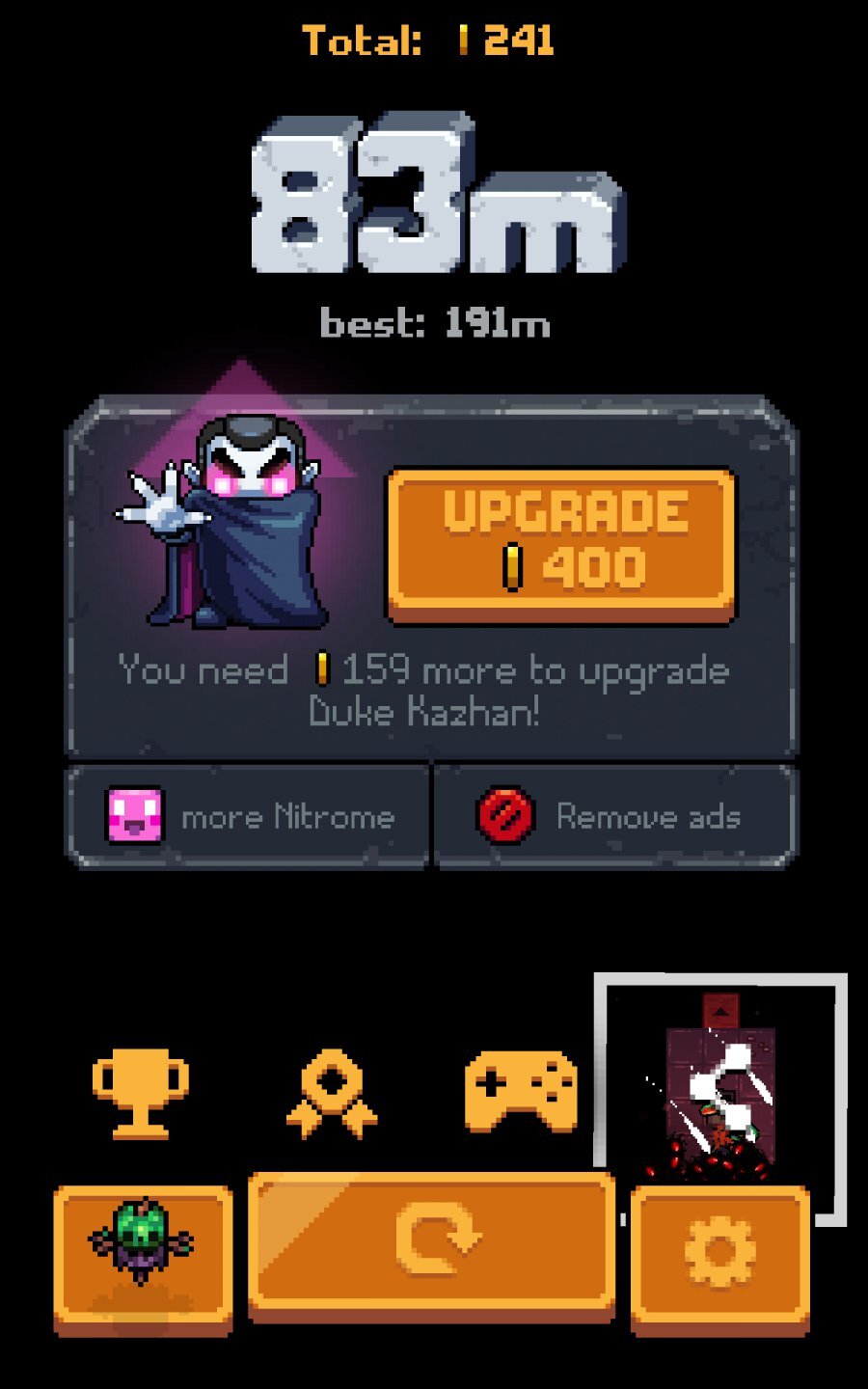
Task: Tap the advertisement thumbnail
Action: pos(719,1071)
